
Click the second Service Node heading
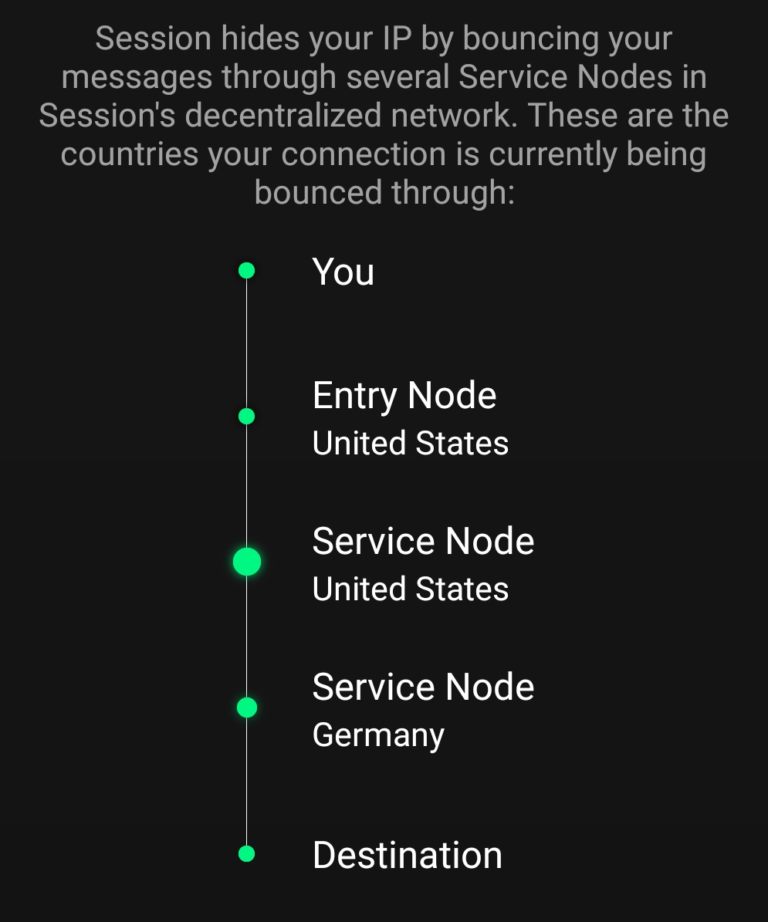click(x=423, y=687)
